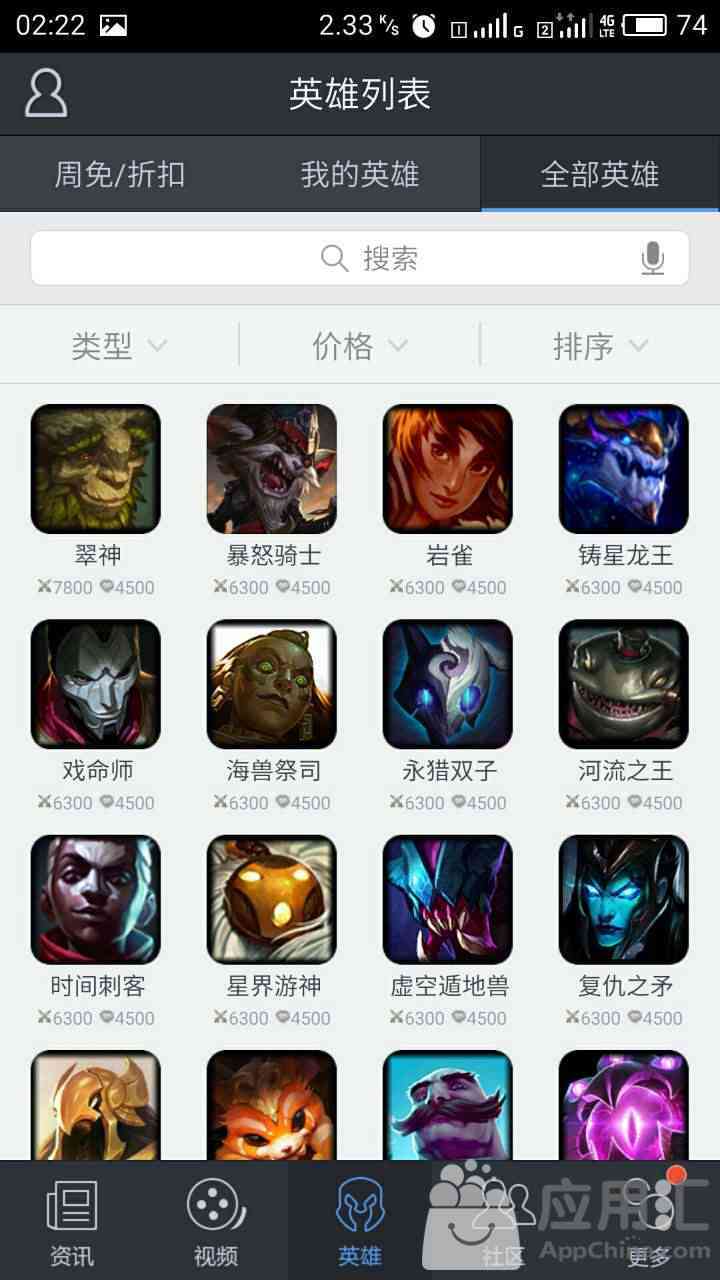Open hero 河流之王
Viewport: 720px width, 1280px height.
click(x=624, y=684)
